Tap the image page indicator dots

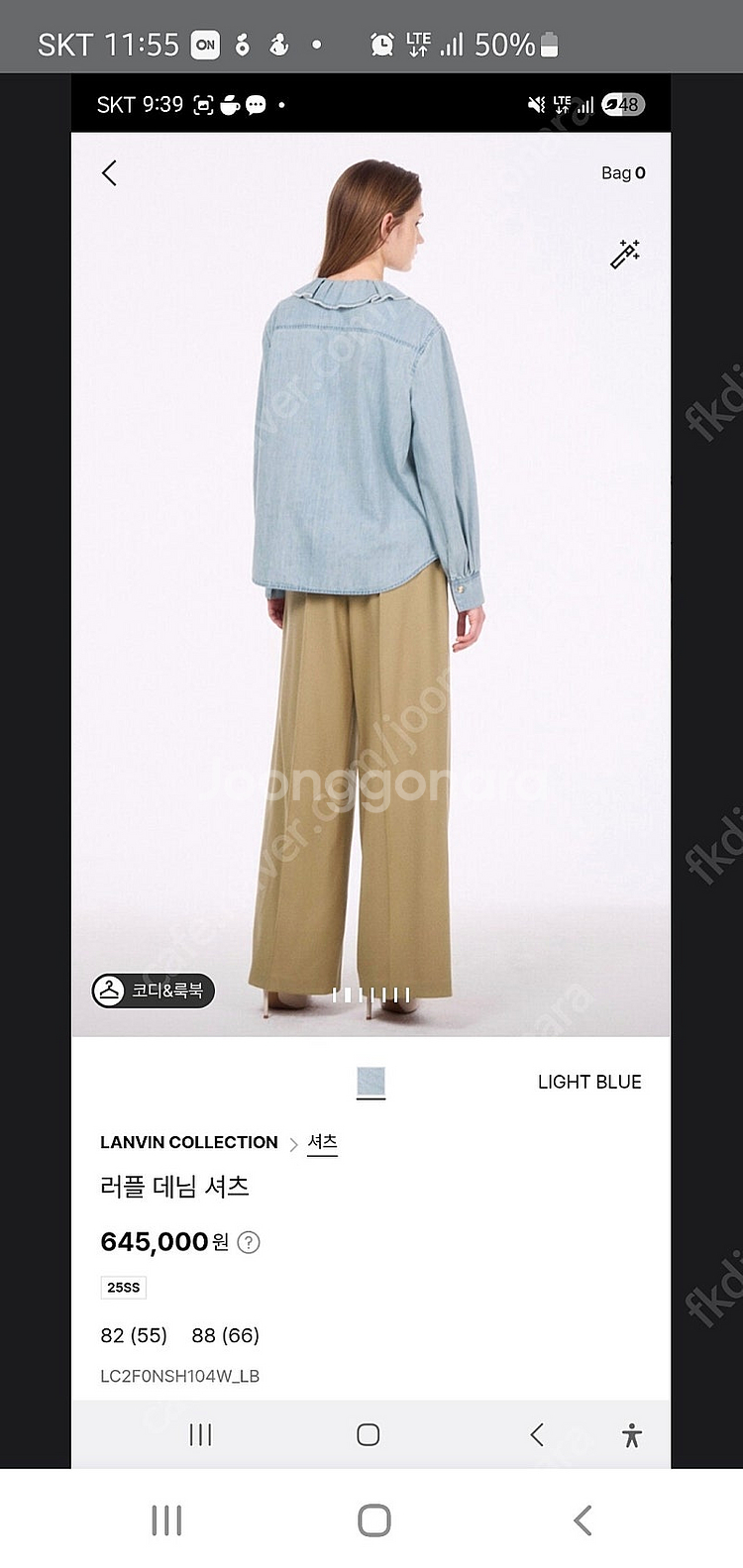pyautogui.click(x=371, y=994)
